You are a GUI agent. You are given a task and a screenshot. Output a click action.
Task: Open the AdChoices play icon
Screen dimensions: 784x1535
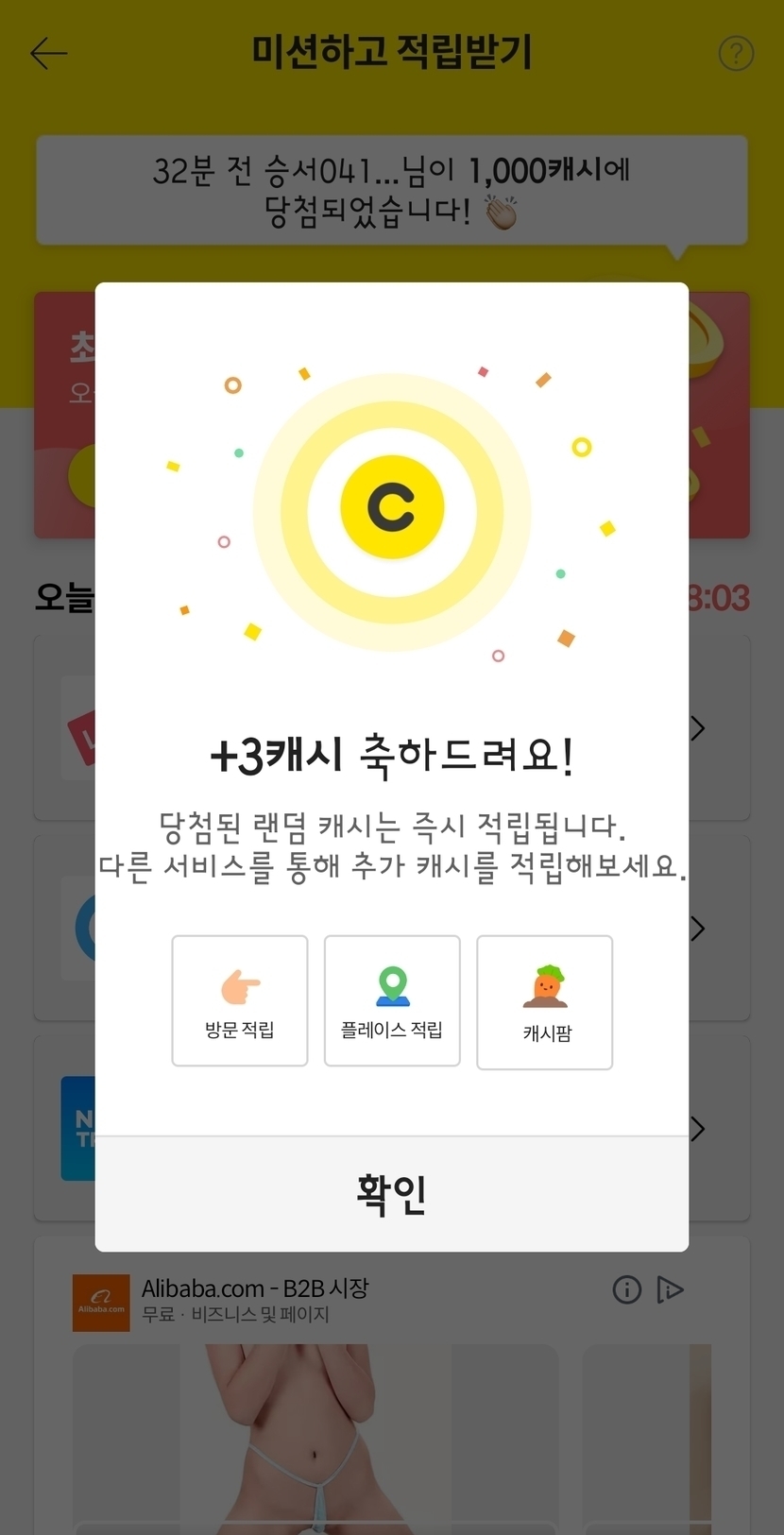pos(669,1289)
